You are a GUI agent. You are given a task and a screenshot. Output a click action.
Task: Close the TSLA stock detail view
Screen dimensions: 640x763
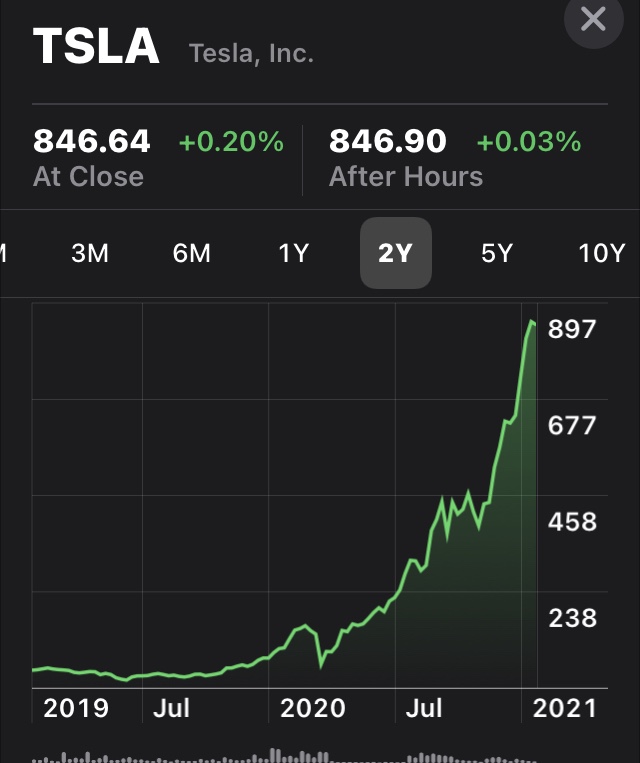(x=593, y=20)
